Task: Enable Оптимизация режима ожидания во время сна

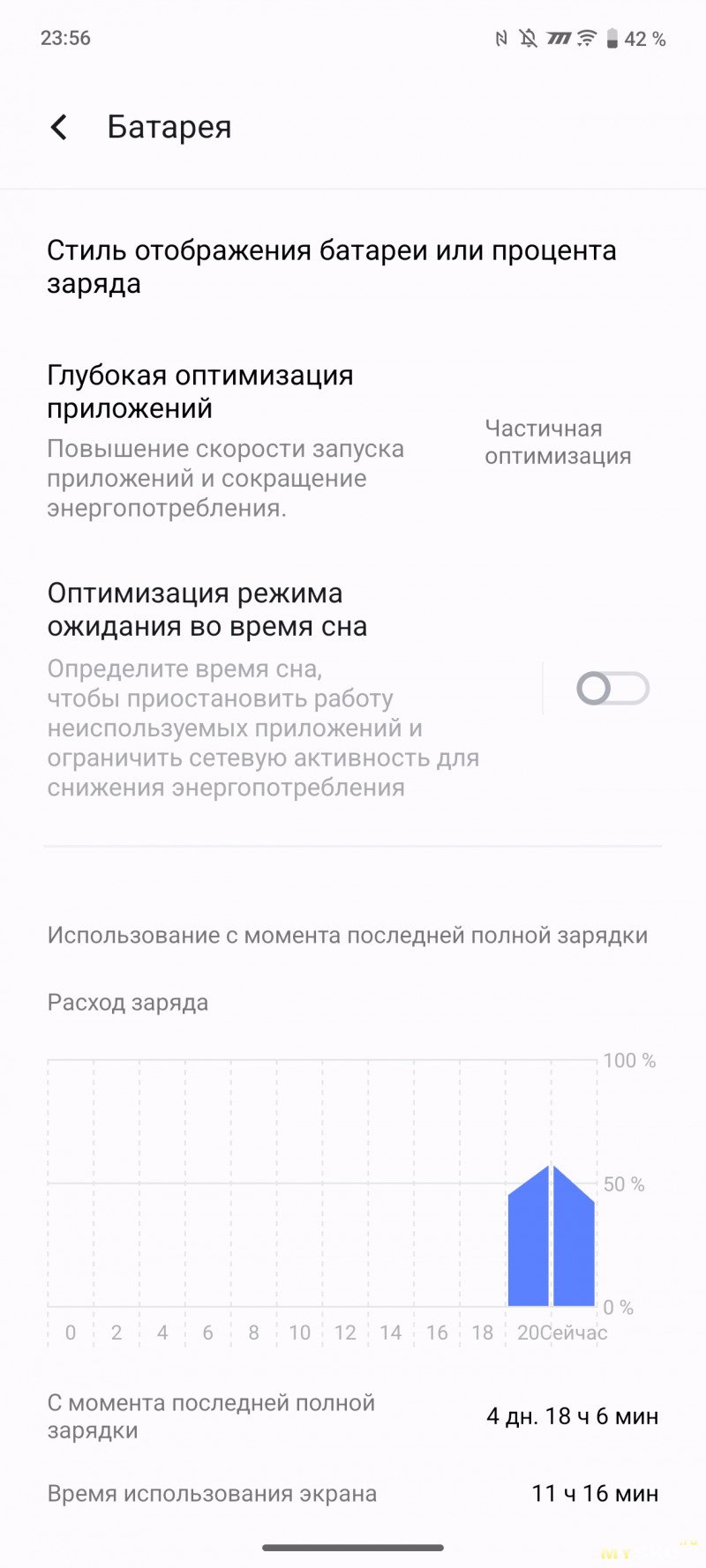Action: [x=612, y=689]
